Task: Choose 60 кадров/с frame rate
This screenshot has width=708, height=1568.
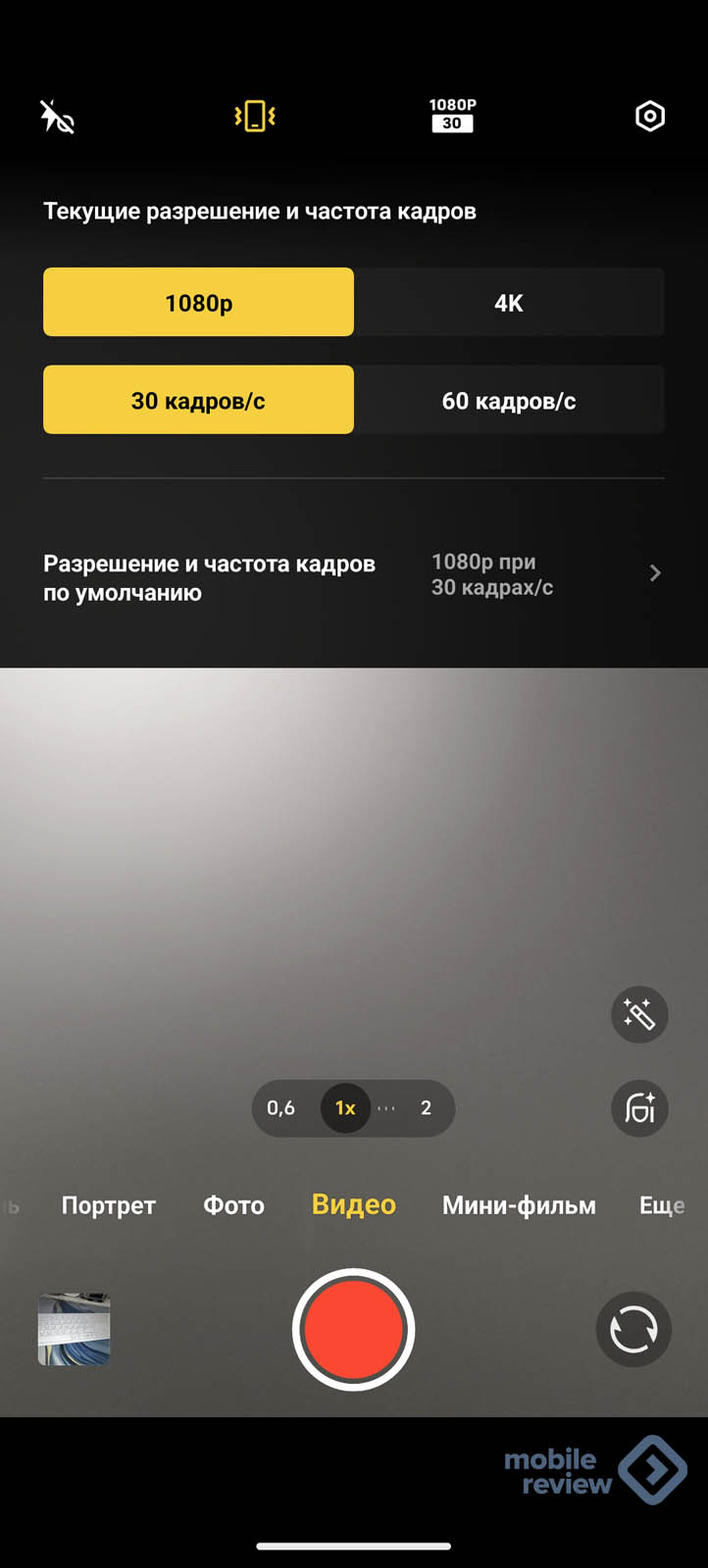Action: (x=509, y=400)
